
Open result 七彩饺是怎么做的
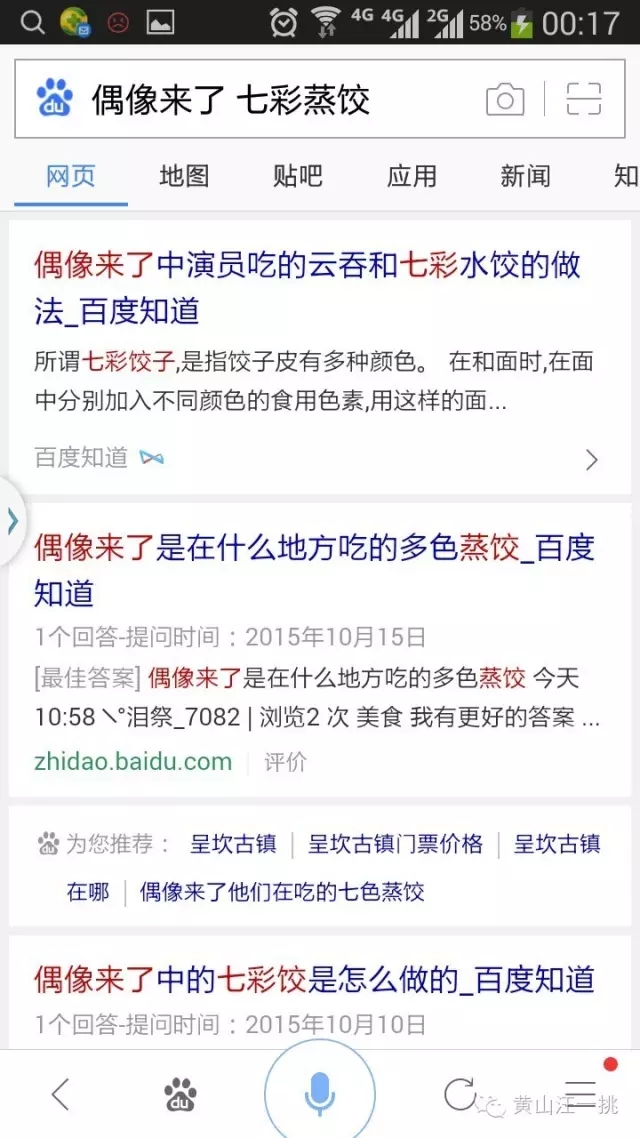[x=314, y=978]
